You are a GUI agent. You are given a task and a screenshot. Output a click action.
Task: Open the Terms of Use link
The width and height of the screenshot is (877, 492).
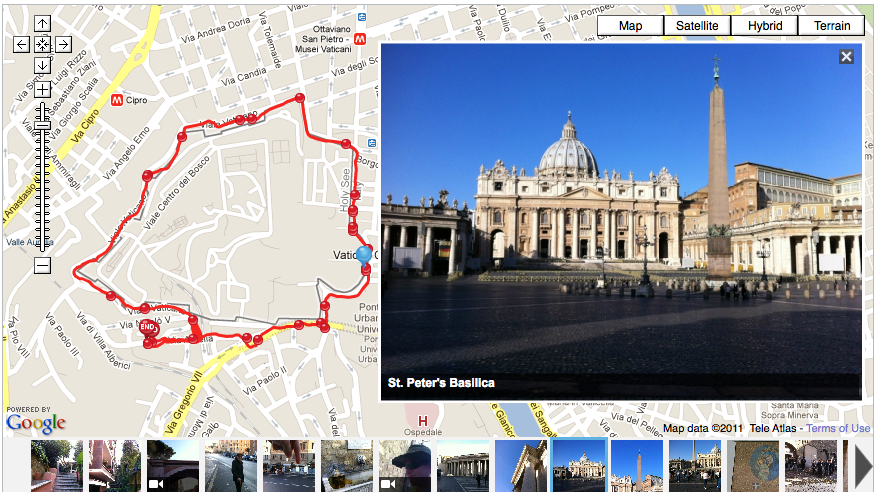tap(838, 428)
